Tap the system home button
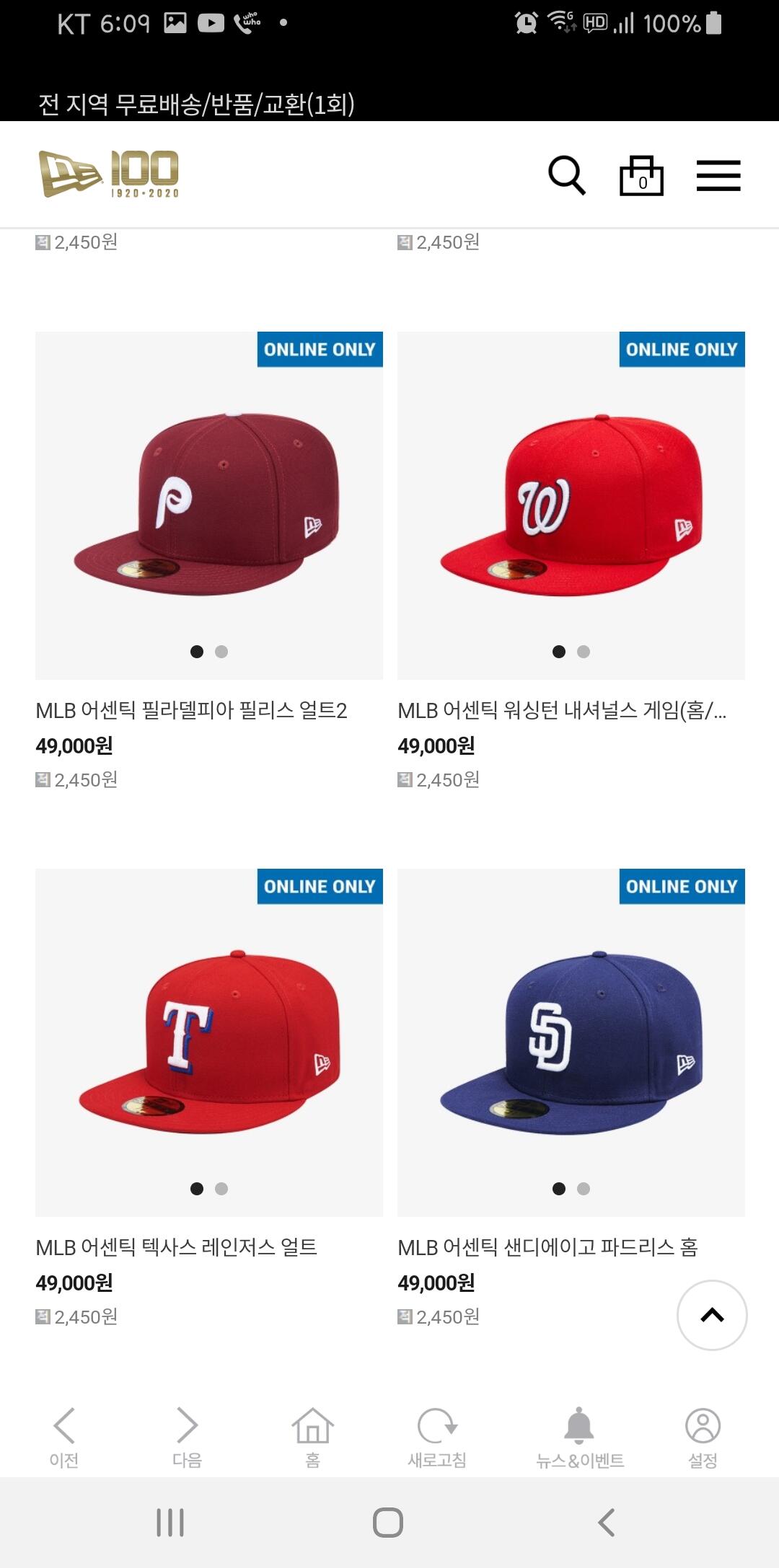This screenshot has width=779, height=1568. pyautogui.click(x=388, y=1522)
